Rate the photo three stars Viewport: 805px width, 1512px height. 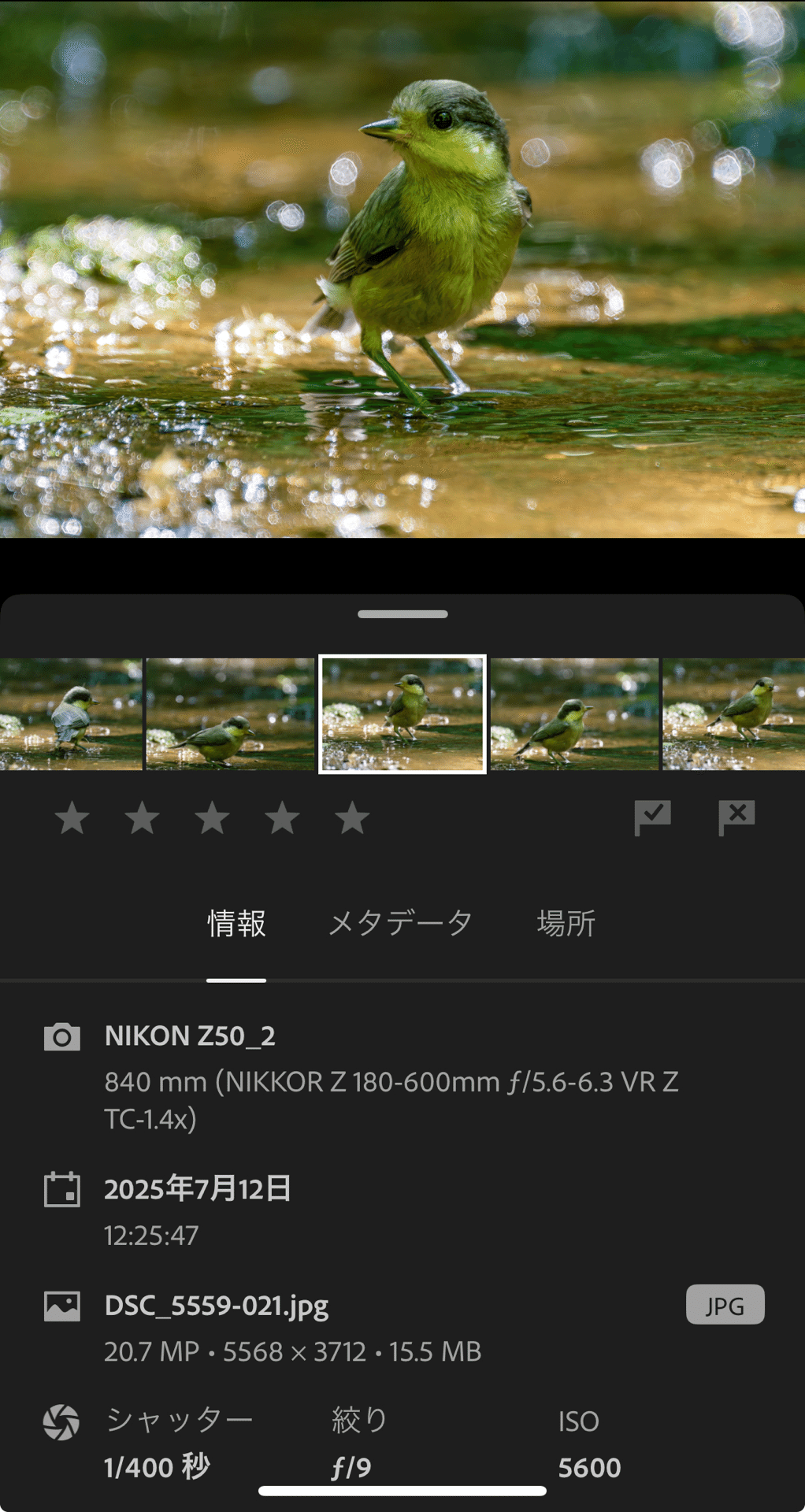coord(213,819)
